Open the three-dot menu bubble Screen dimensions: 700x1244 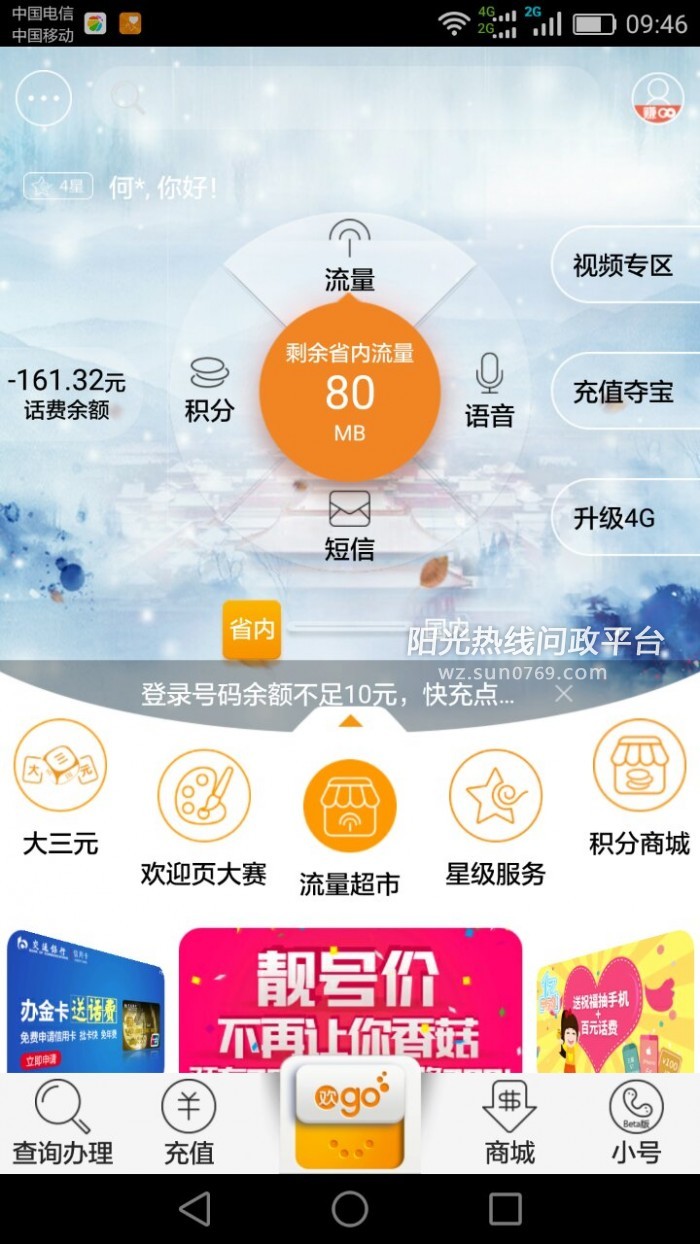click(x=43, y=99)
